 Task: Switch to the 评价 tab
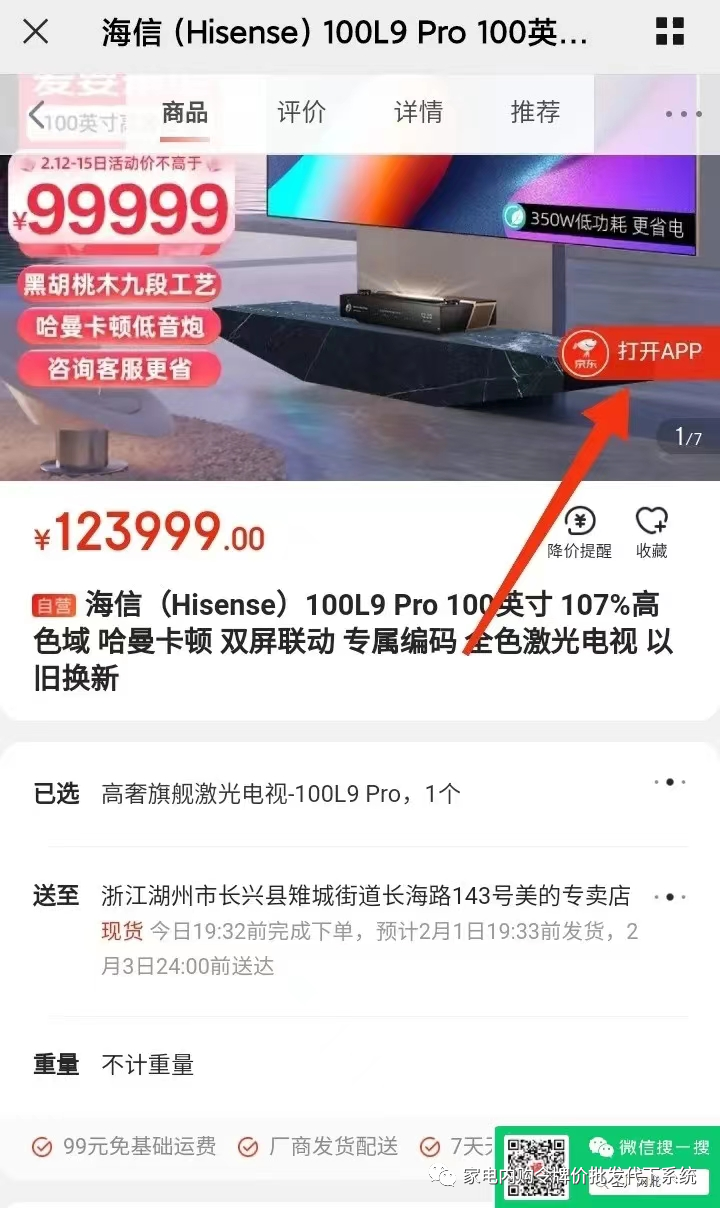pos(301,112)
